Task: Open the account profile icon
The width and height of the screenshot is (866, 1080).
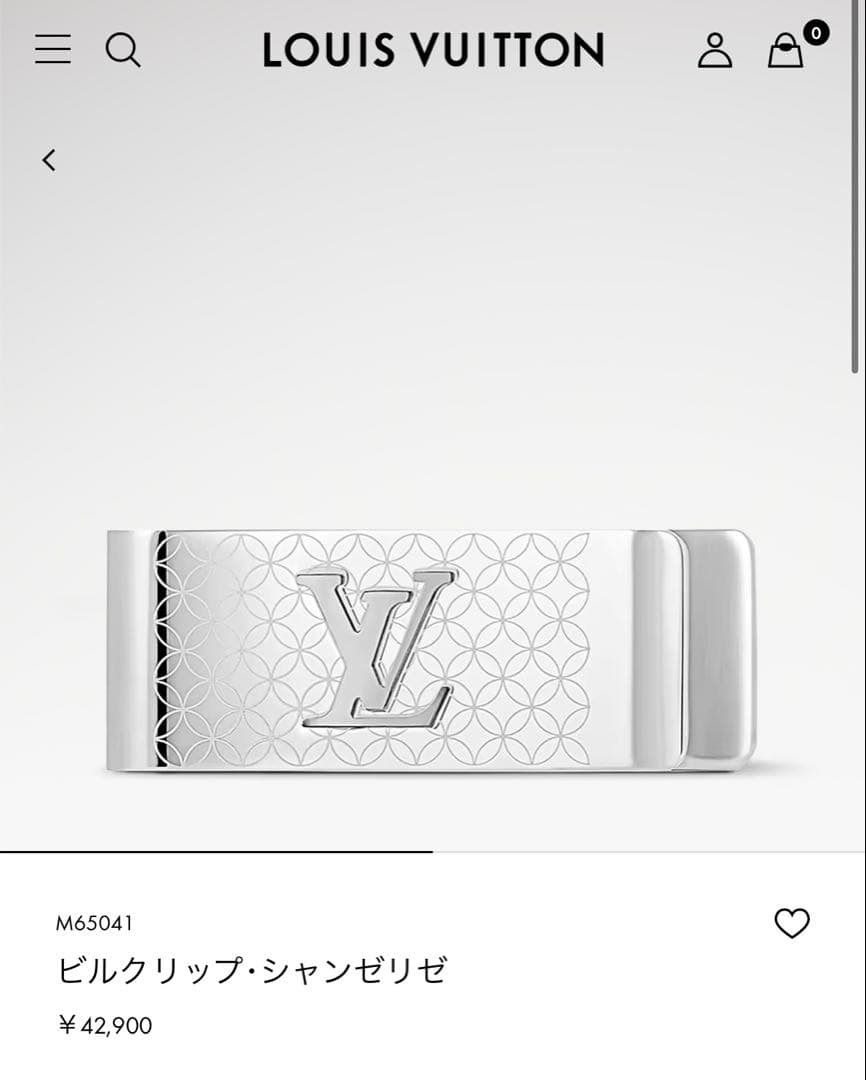Action: click(714, 49)
